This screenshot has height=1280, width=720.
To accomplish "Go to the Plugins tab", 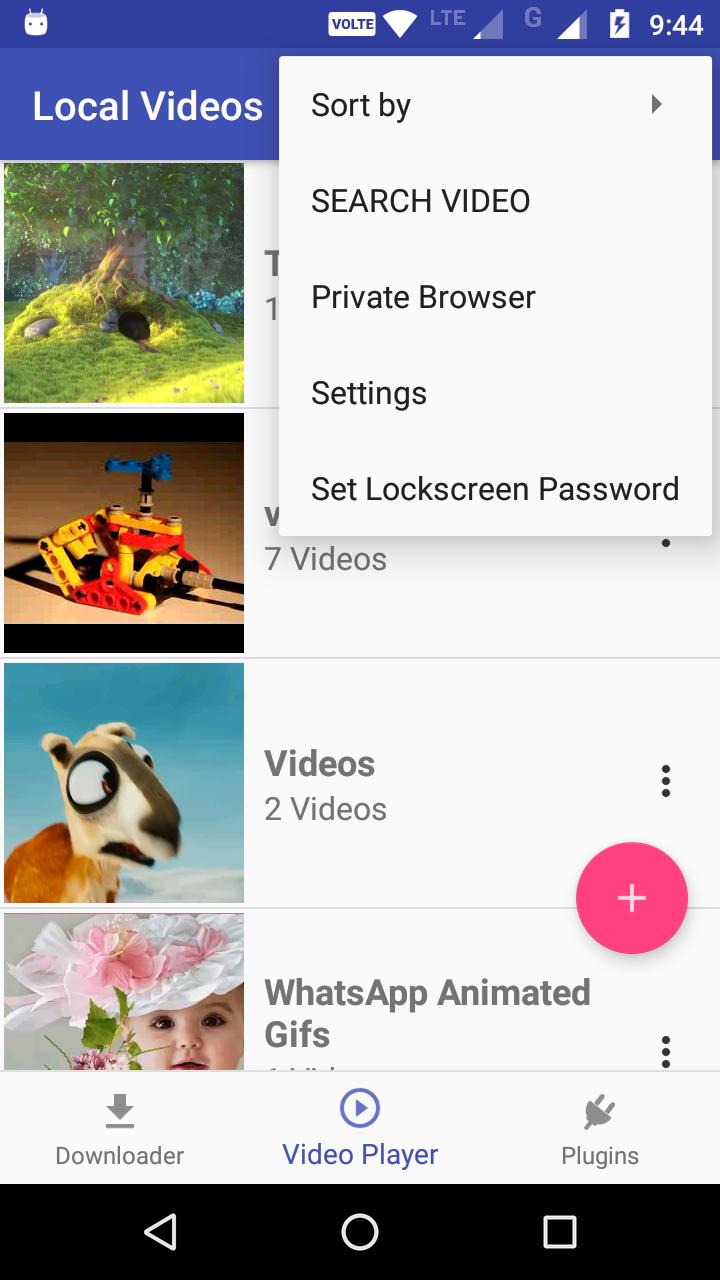I will (600, 1130).
